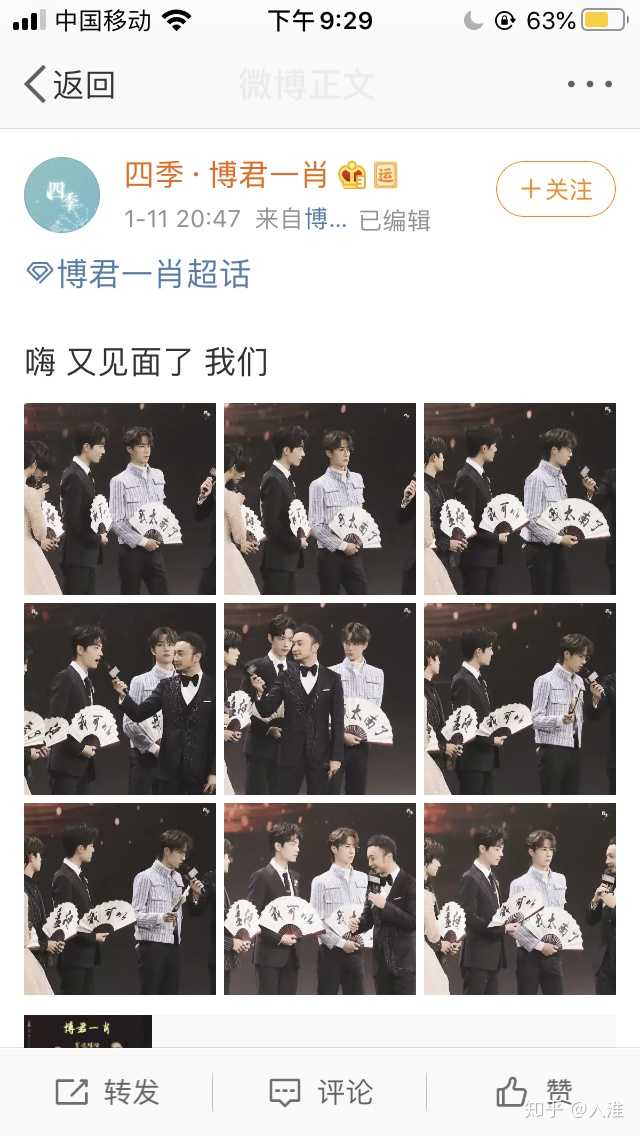Open the middle-row left photo
The height and width of the screenshot is (1136, 640).
(120, 699)
